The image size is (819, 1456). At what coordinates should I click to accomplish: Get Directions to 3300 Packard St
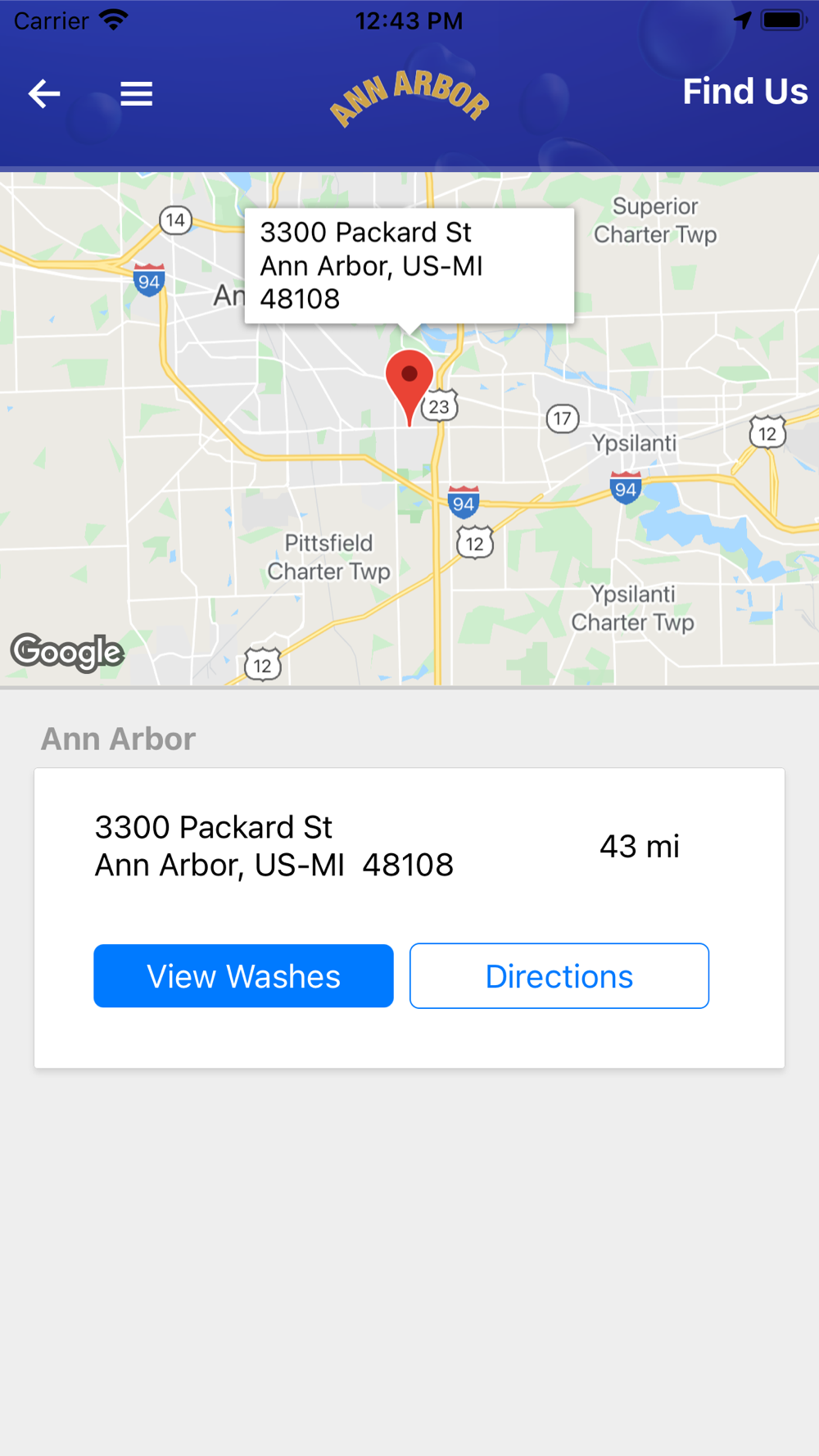[x=559, y=976]
